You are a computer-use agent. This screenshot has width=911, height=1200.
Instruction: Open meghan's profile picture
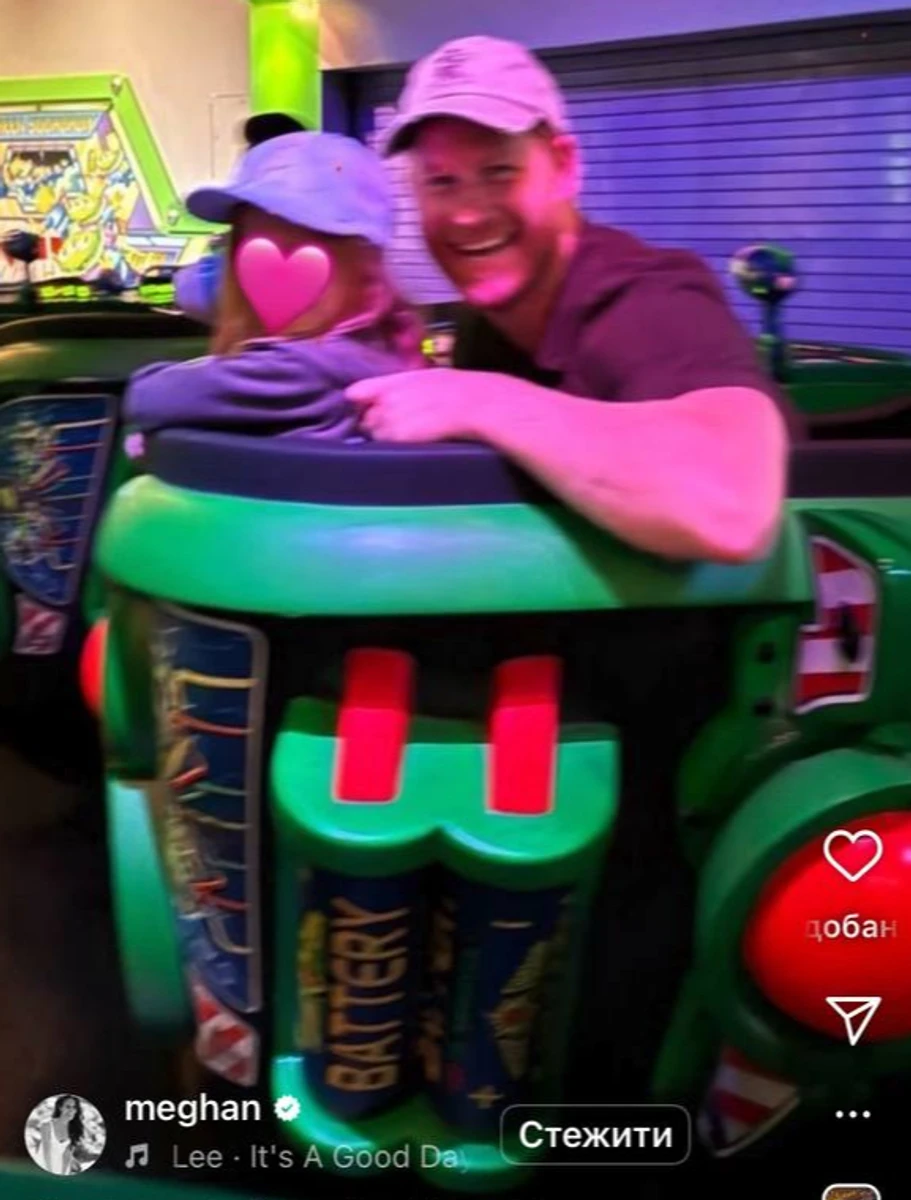[x=65, y=1133]
